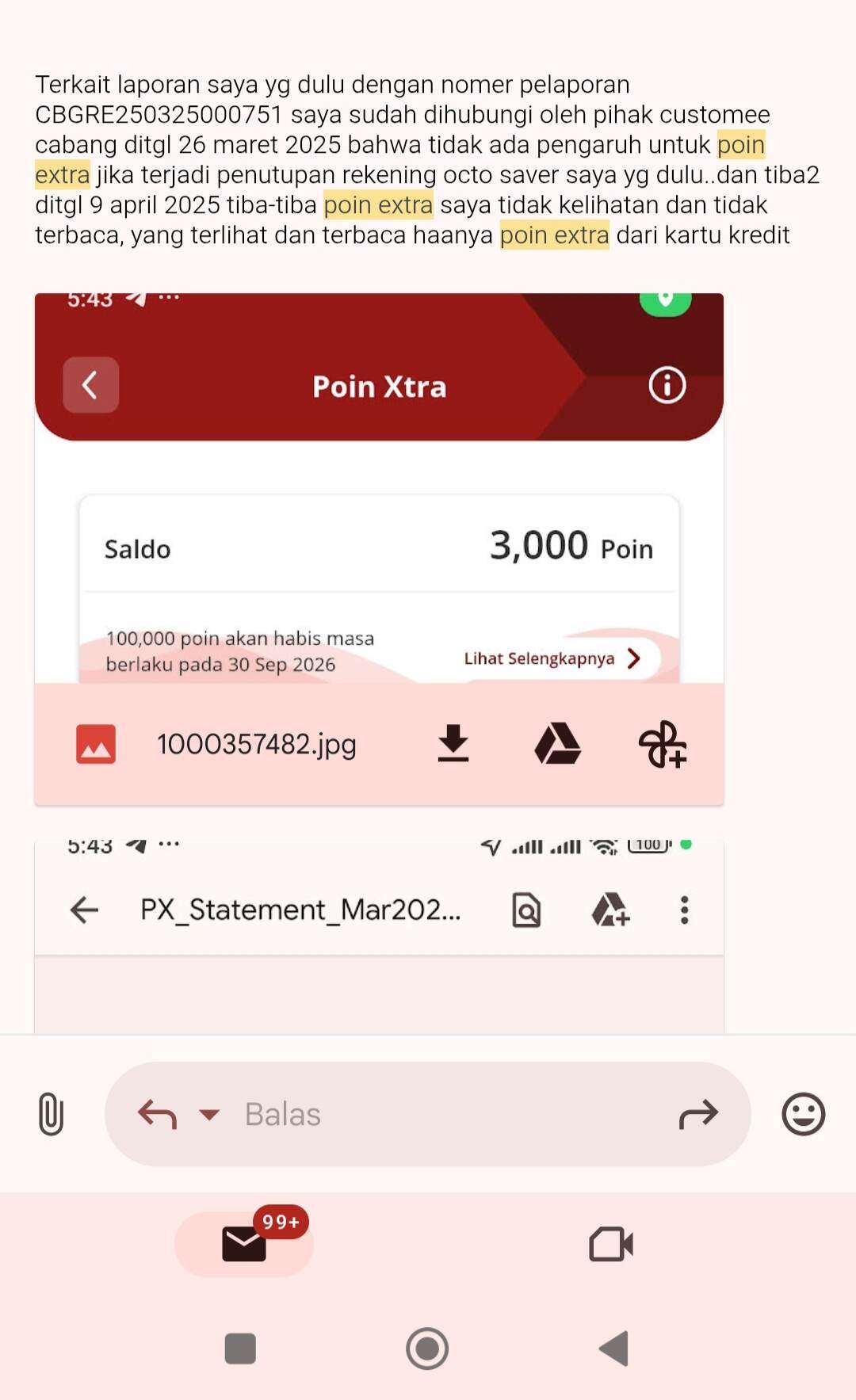
Task: Add 1000357482.jpg to Google Photos
Action: tap(663, 744)
